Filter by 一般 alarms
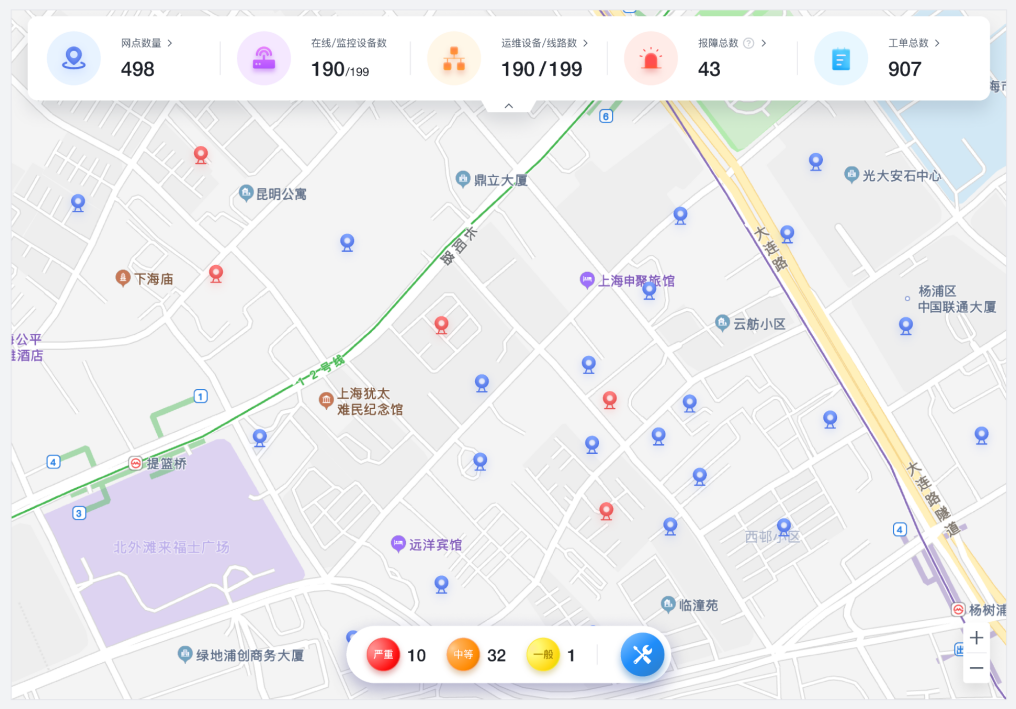Viewport: 1016px width, 709px height. (543, 655)
